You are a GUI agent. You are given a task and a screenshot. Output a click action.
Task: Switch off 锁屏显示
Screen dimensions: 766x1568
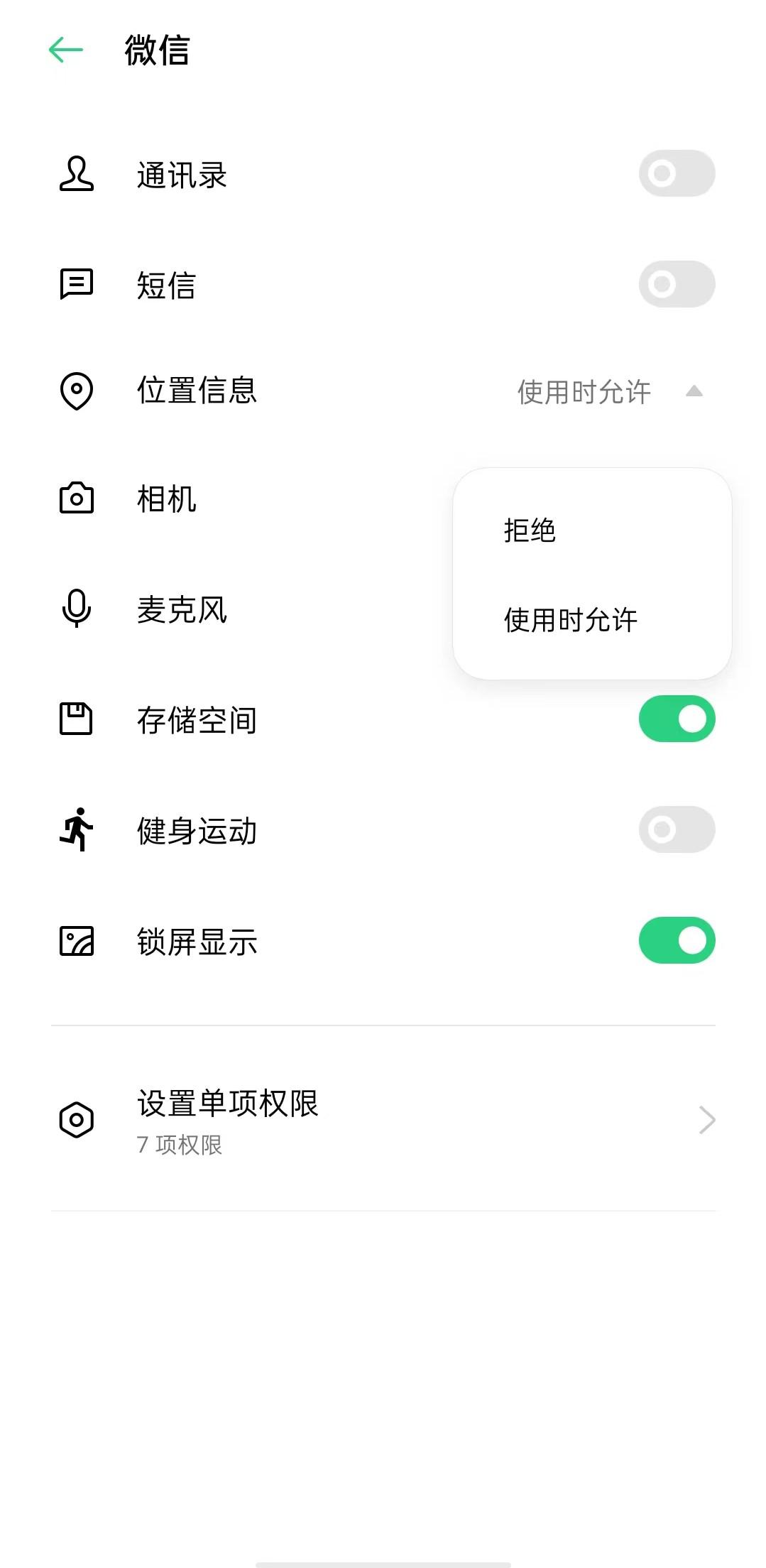676,940
